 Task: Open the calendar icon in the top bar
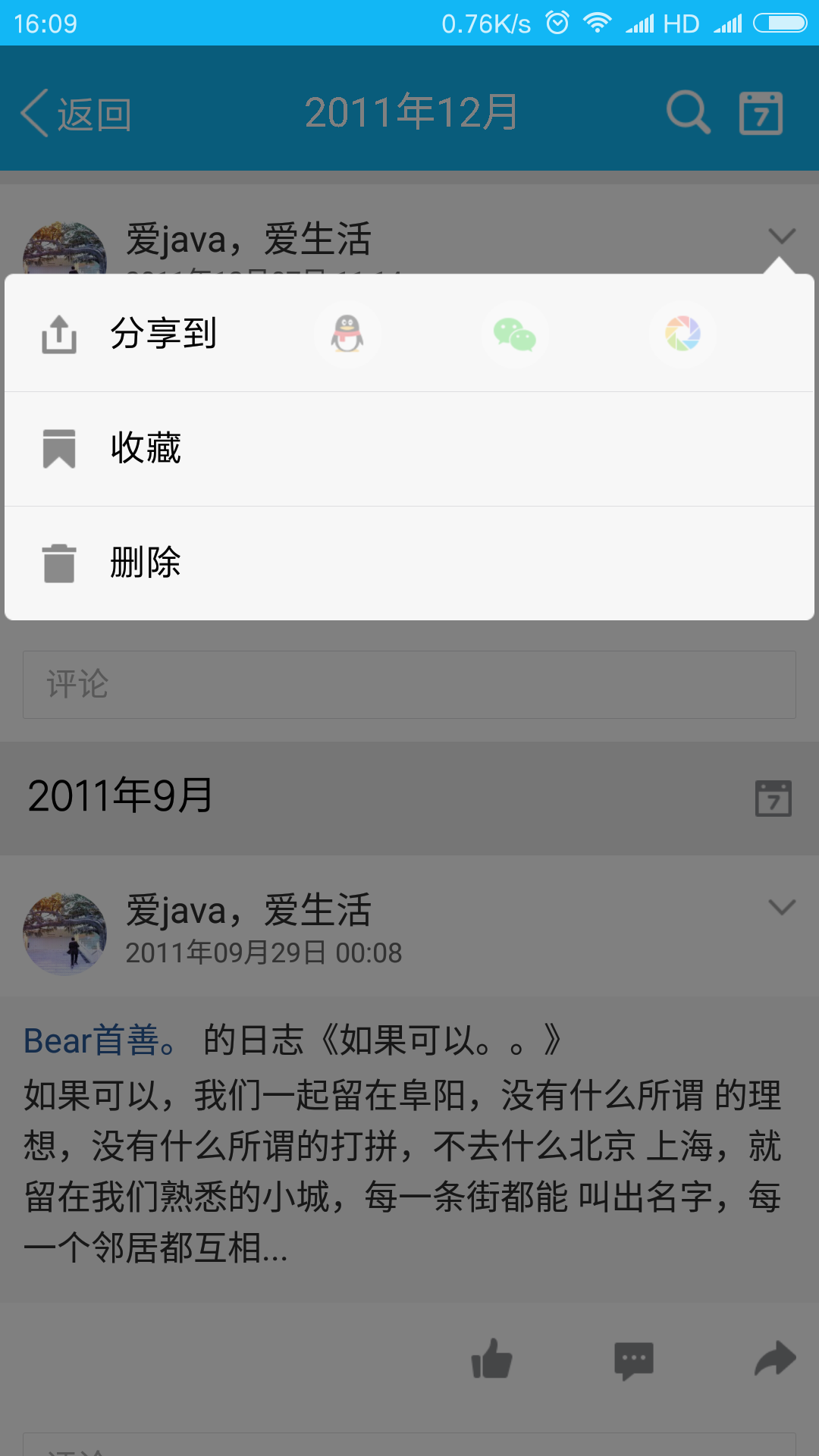point(761,114)
